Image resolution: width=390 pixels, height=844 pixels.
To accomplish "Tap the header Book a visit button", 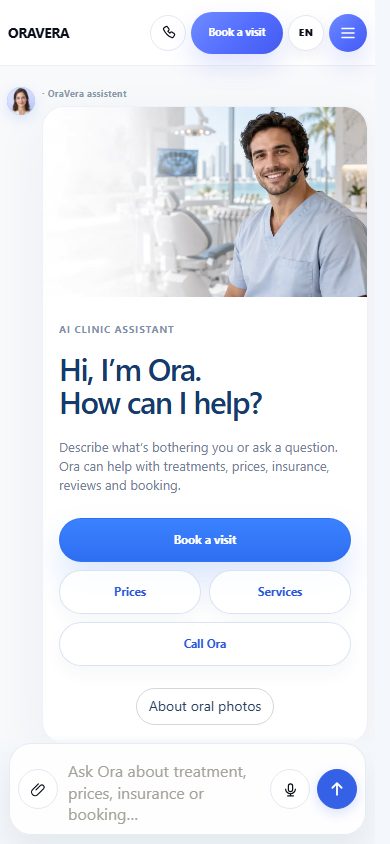I will (237, 33).
